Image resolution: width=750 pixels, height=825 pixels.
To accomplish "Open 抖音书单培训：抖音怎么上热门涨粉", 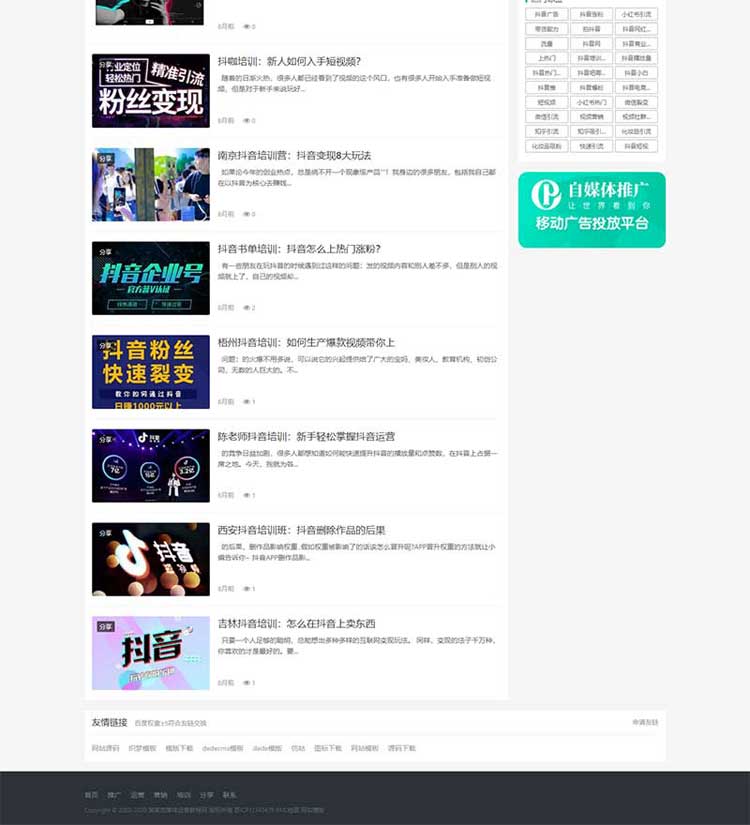I will click(x=299, y=249).
